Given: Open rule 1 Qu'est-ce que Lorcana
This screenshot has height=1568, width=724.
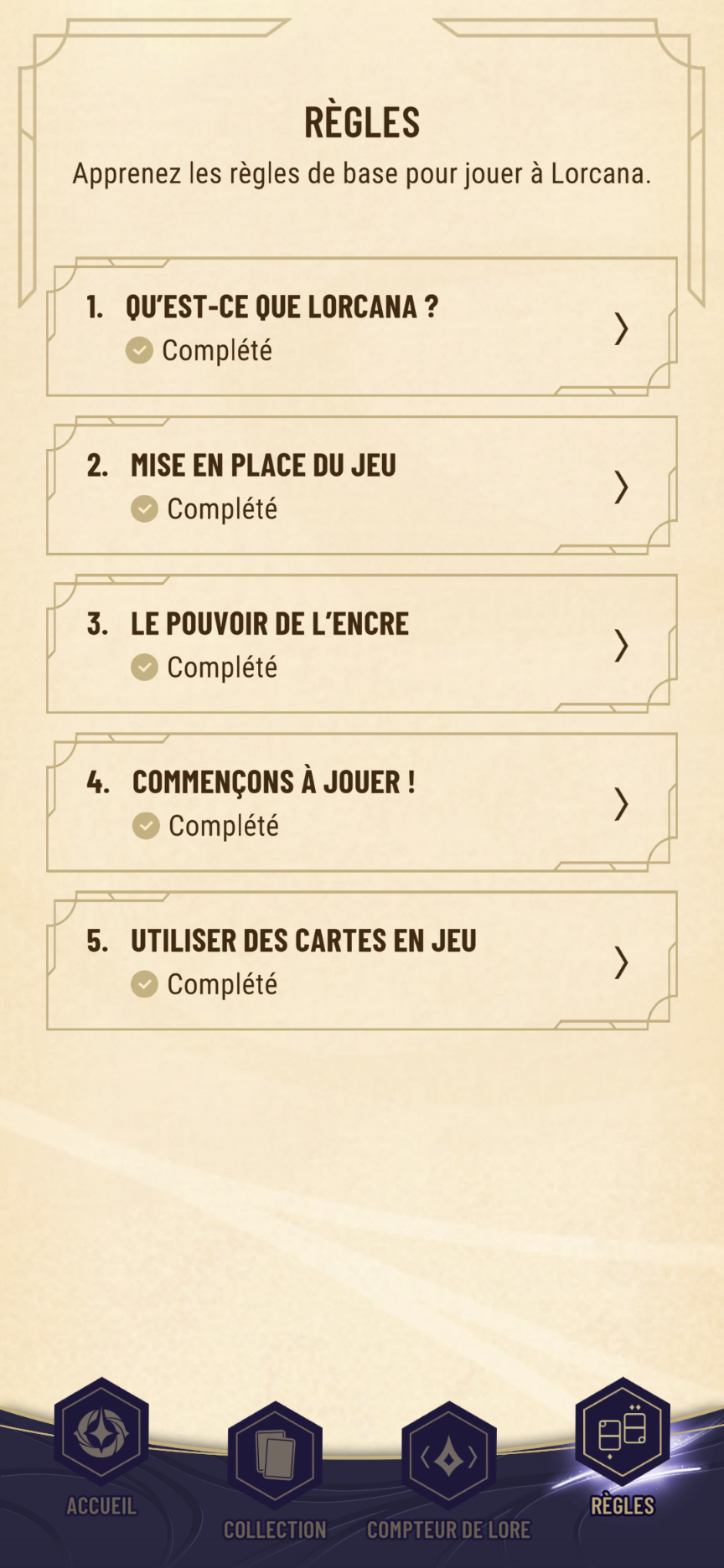Looking at the screenshot, I should (x=360, y=328).
